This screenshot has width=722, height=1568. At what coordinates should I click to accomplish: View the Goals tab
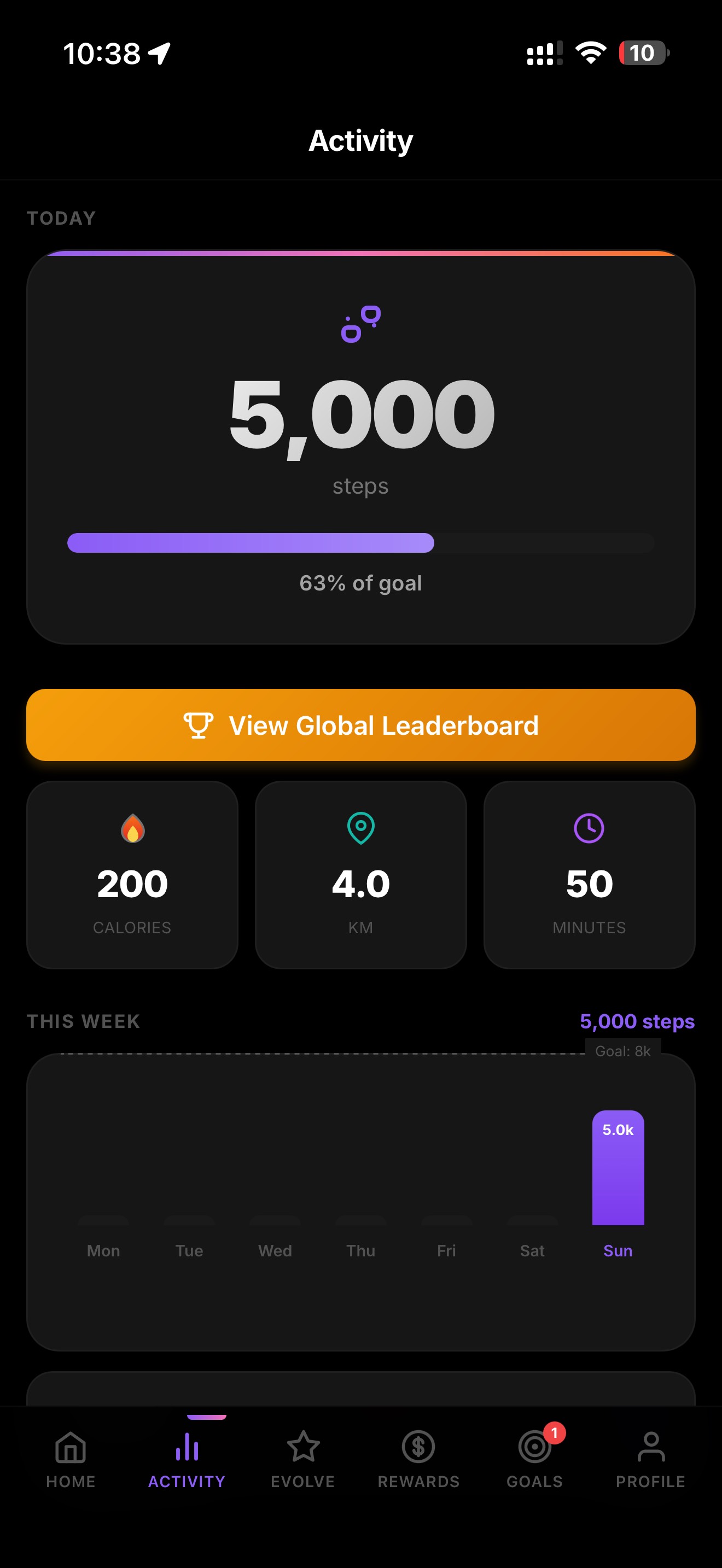click(x=534, y=1457)
